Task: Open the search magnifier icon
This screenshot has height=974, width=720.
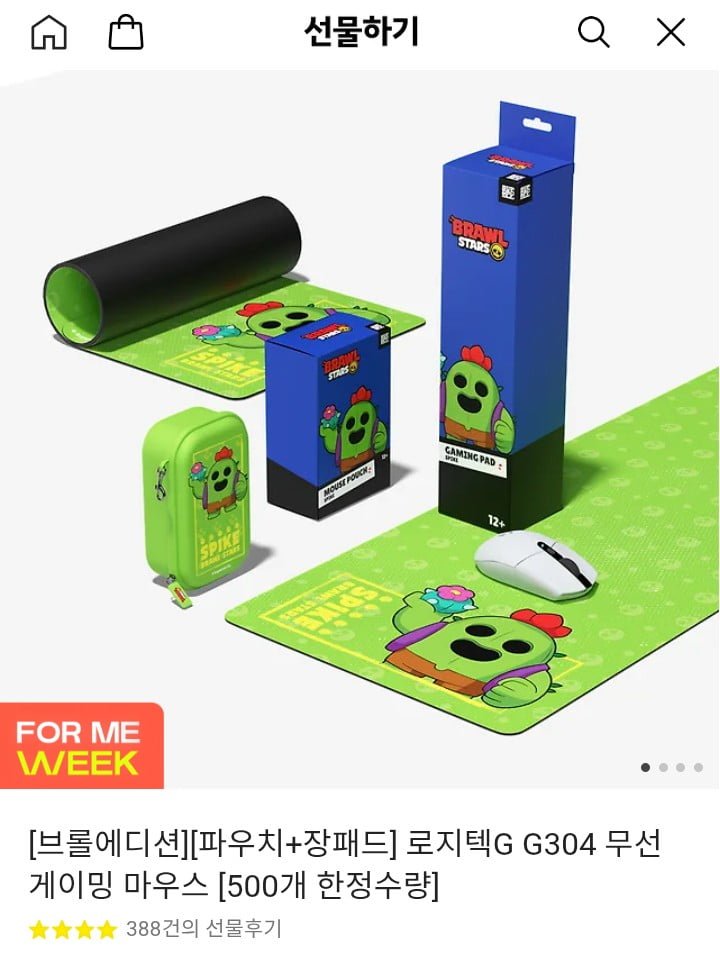Action: pyautogui.click(x=593, y=32)
